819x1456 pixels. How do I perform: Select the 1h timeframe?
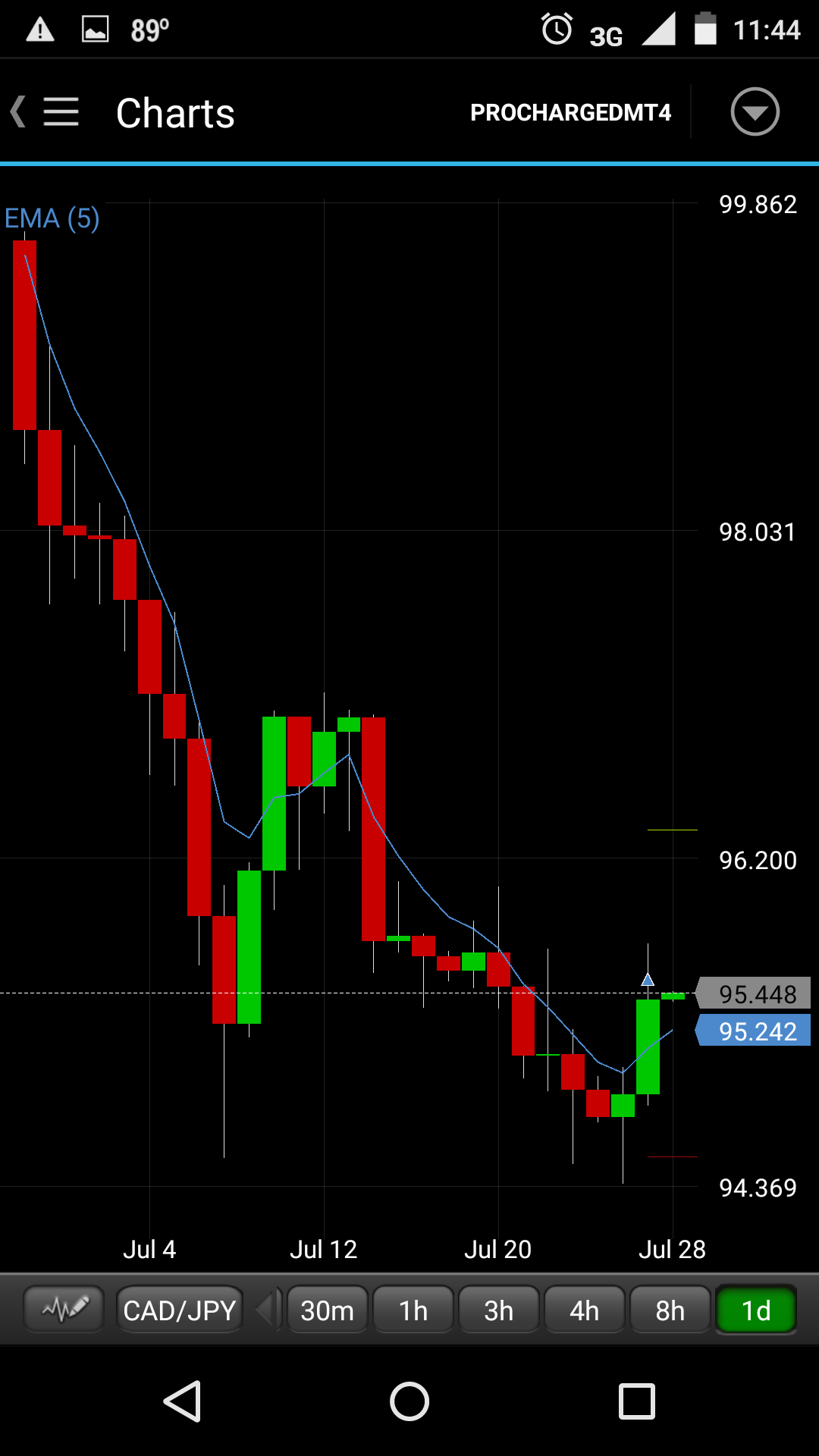[413, 1310]
